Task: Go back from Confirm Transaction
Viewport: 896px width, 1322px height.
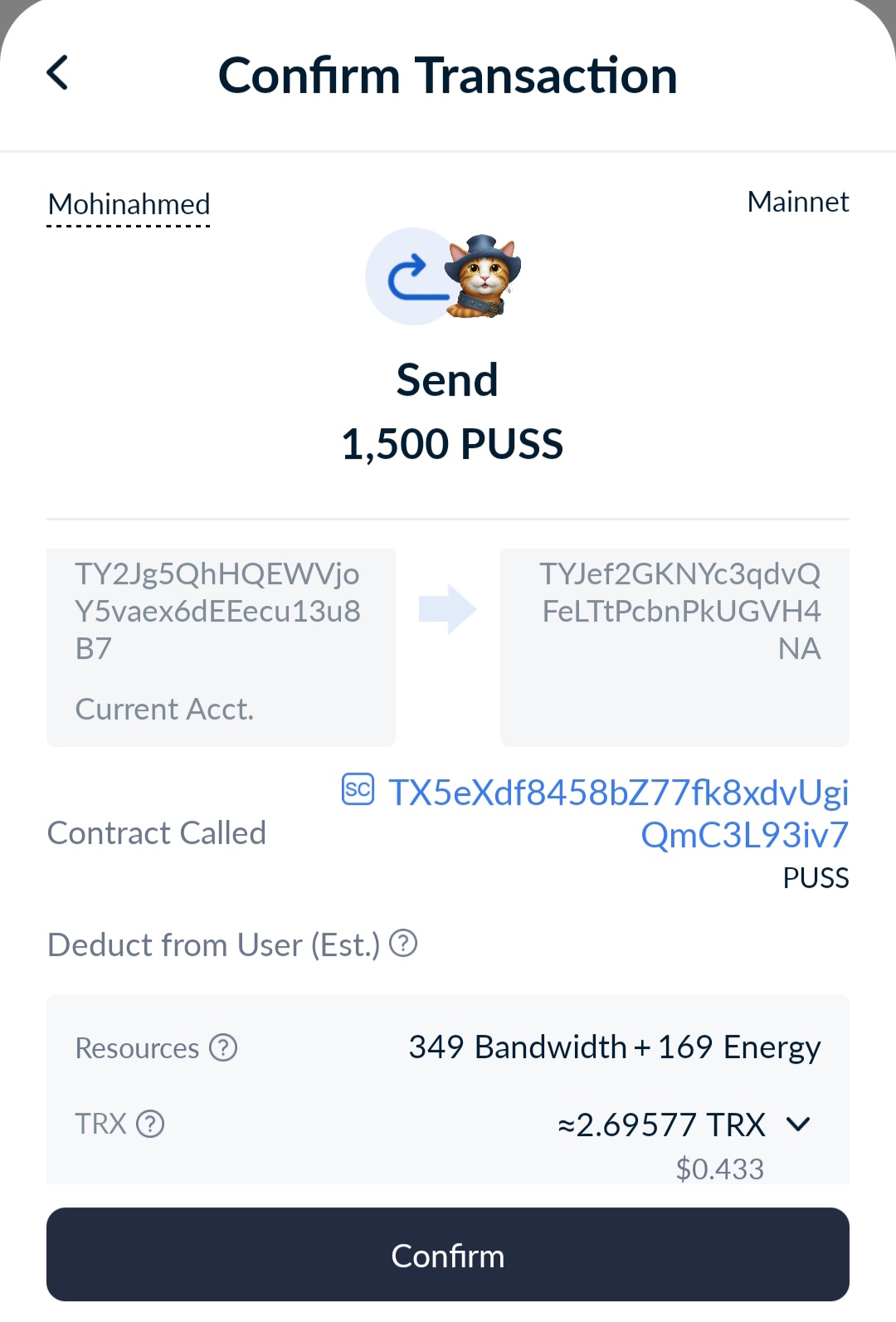Action: point(57,73)
